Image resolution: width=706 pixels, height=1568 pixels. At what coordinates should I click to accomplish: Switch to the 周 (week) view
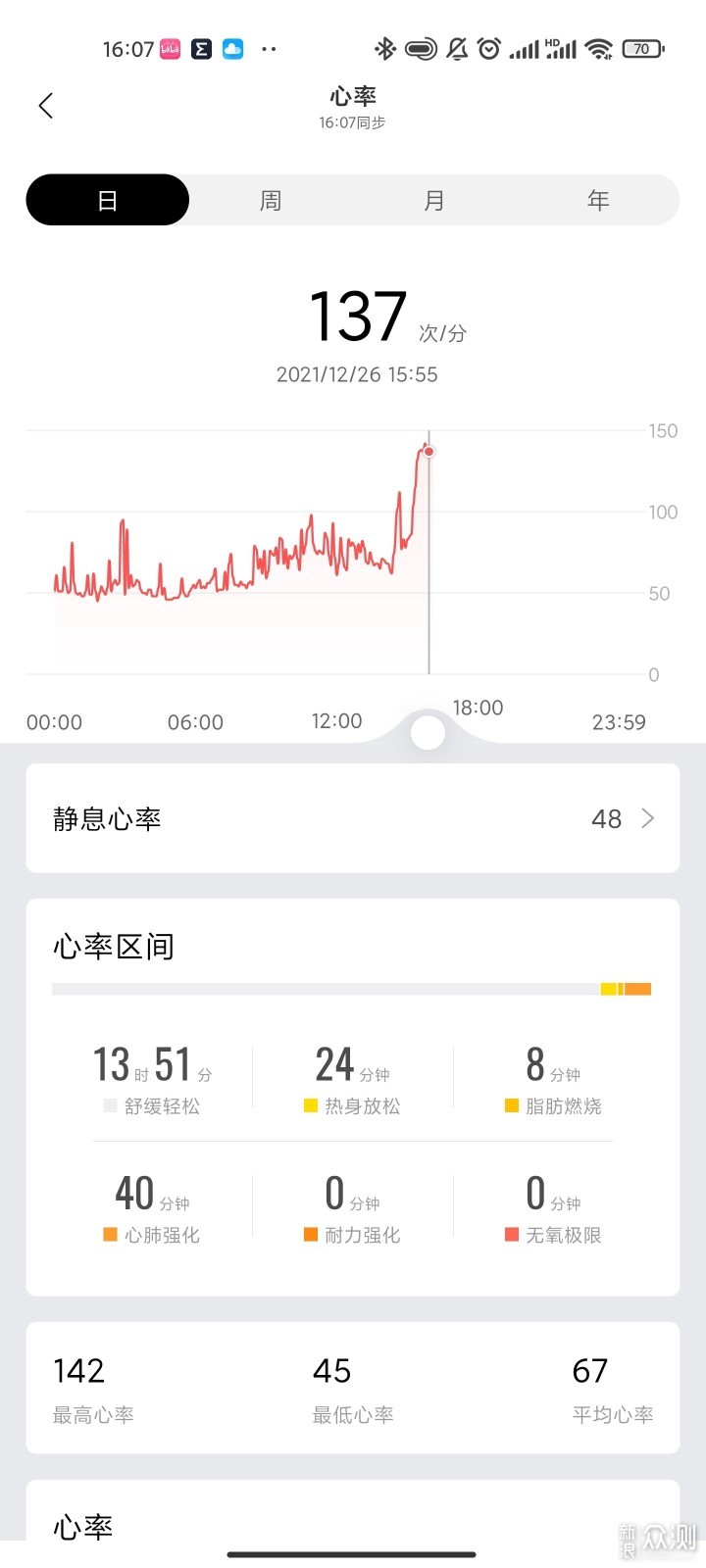click(x=271, y=200)
